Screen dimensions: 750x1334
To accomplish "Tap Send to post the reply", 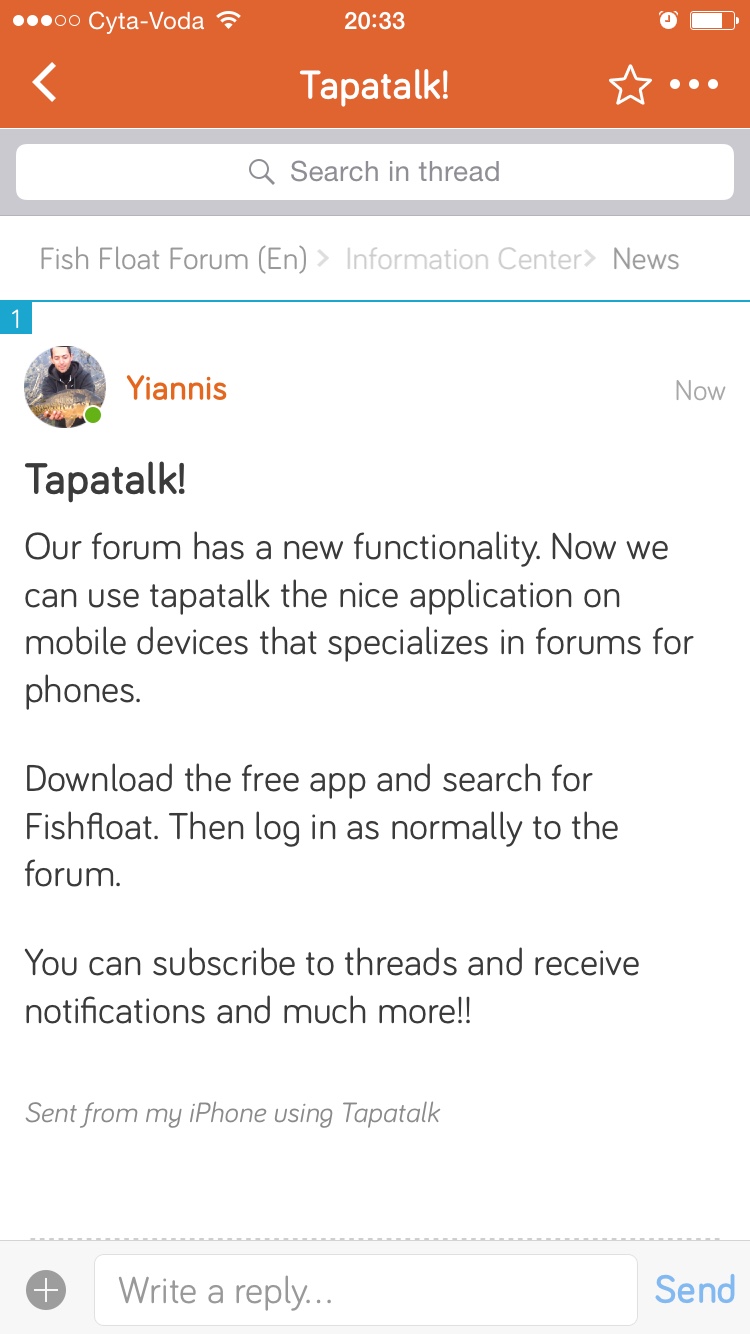I will point(695,1290).
